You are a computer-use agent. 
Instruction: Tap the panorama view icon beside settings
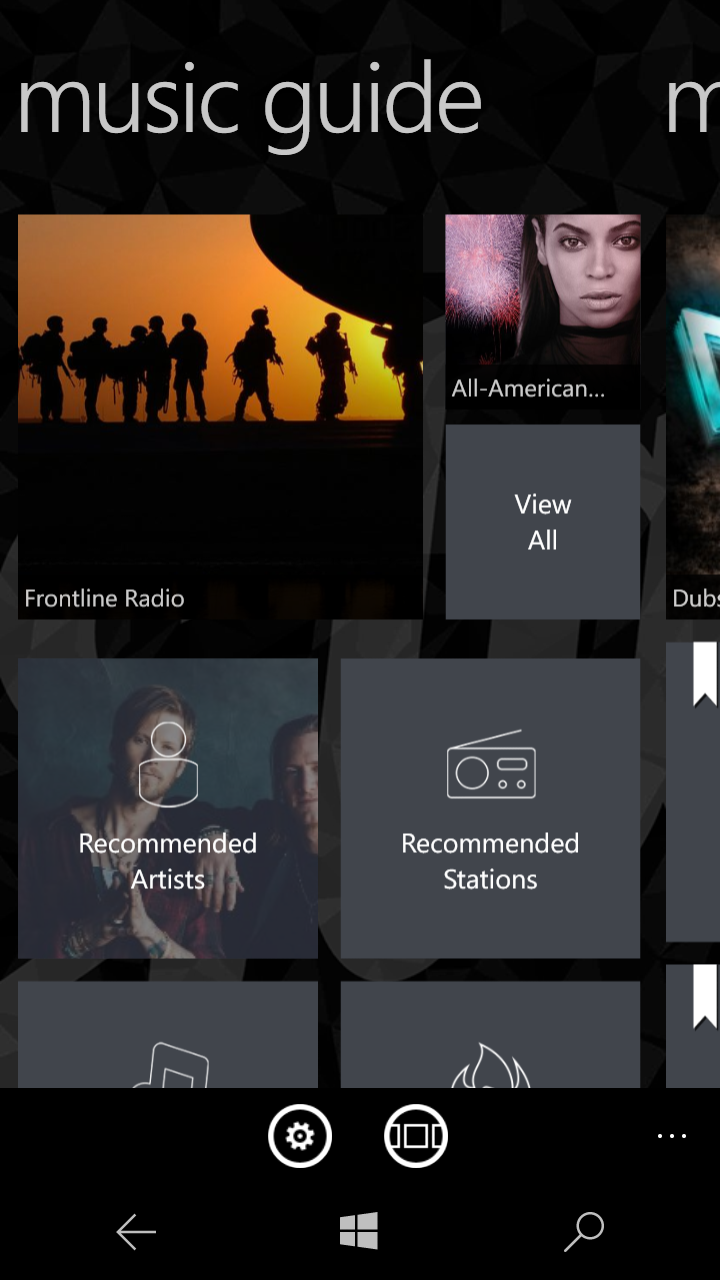point(416,1136)
